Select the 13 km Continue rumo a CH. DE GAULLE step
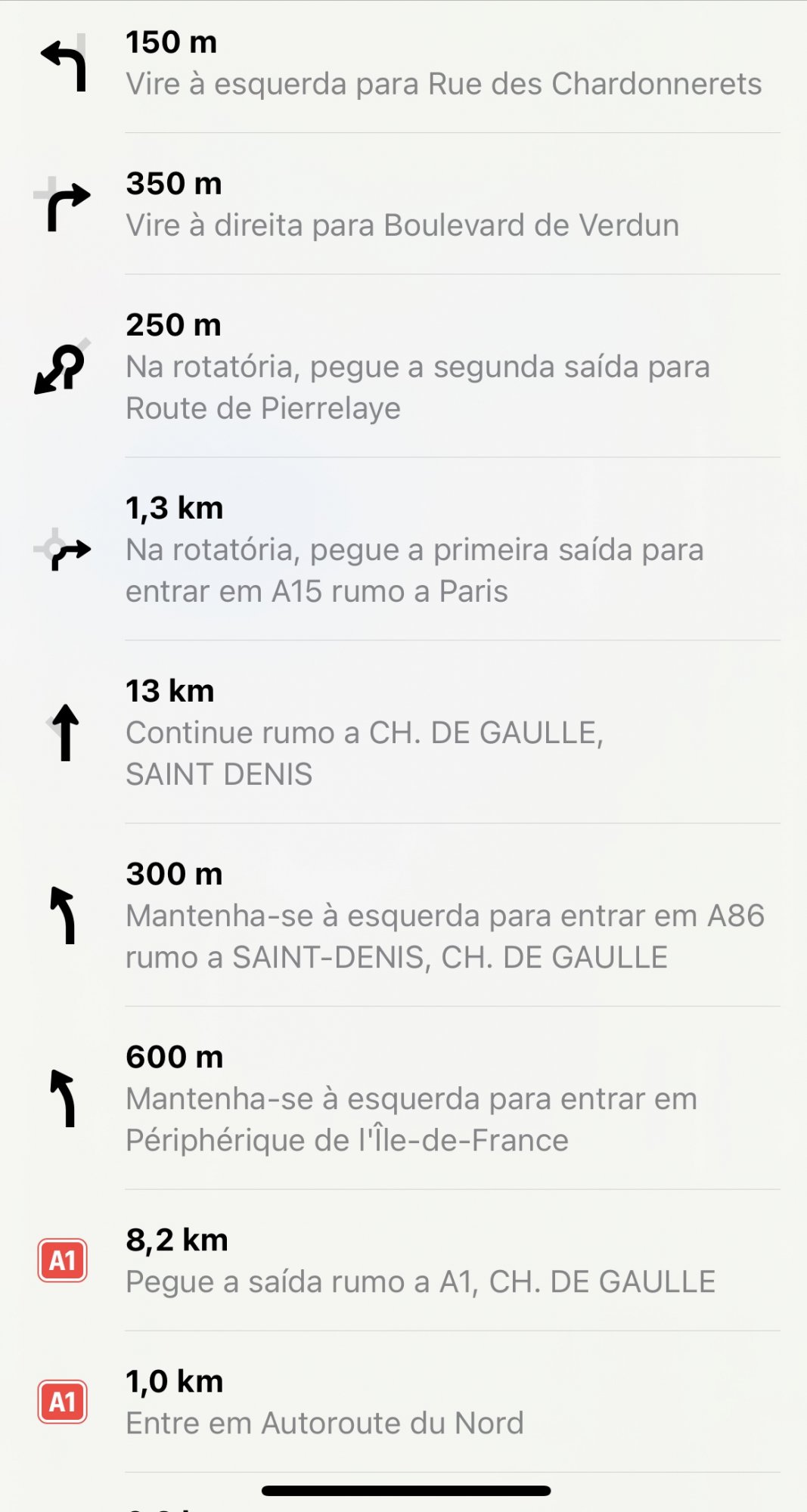The image size is (807, 1512). 365,733
